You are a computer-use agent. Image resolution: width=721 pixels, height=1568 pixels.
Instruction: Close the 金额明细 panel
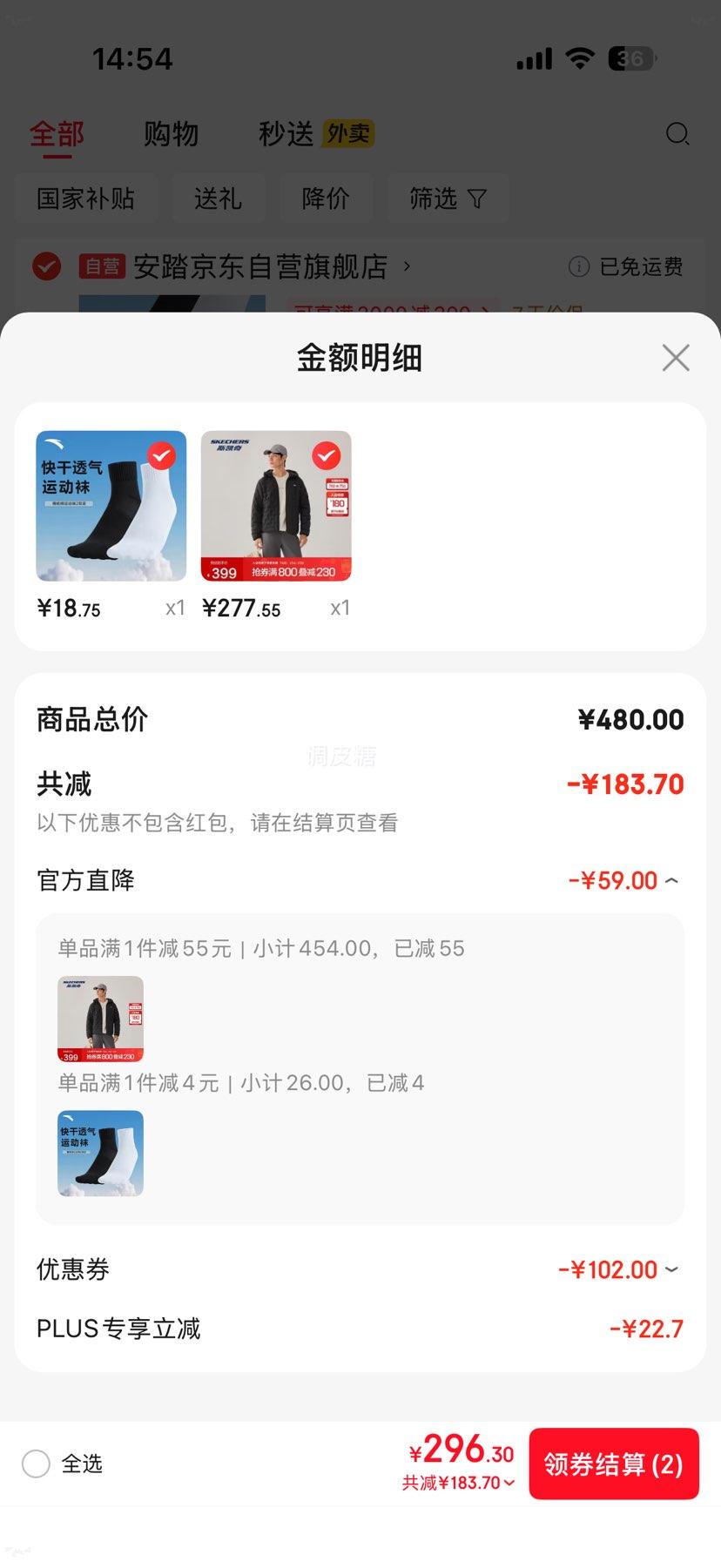click(x=675, y=358)
